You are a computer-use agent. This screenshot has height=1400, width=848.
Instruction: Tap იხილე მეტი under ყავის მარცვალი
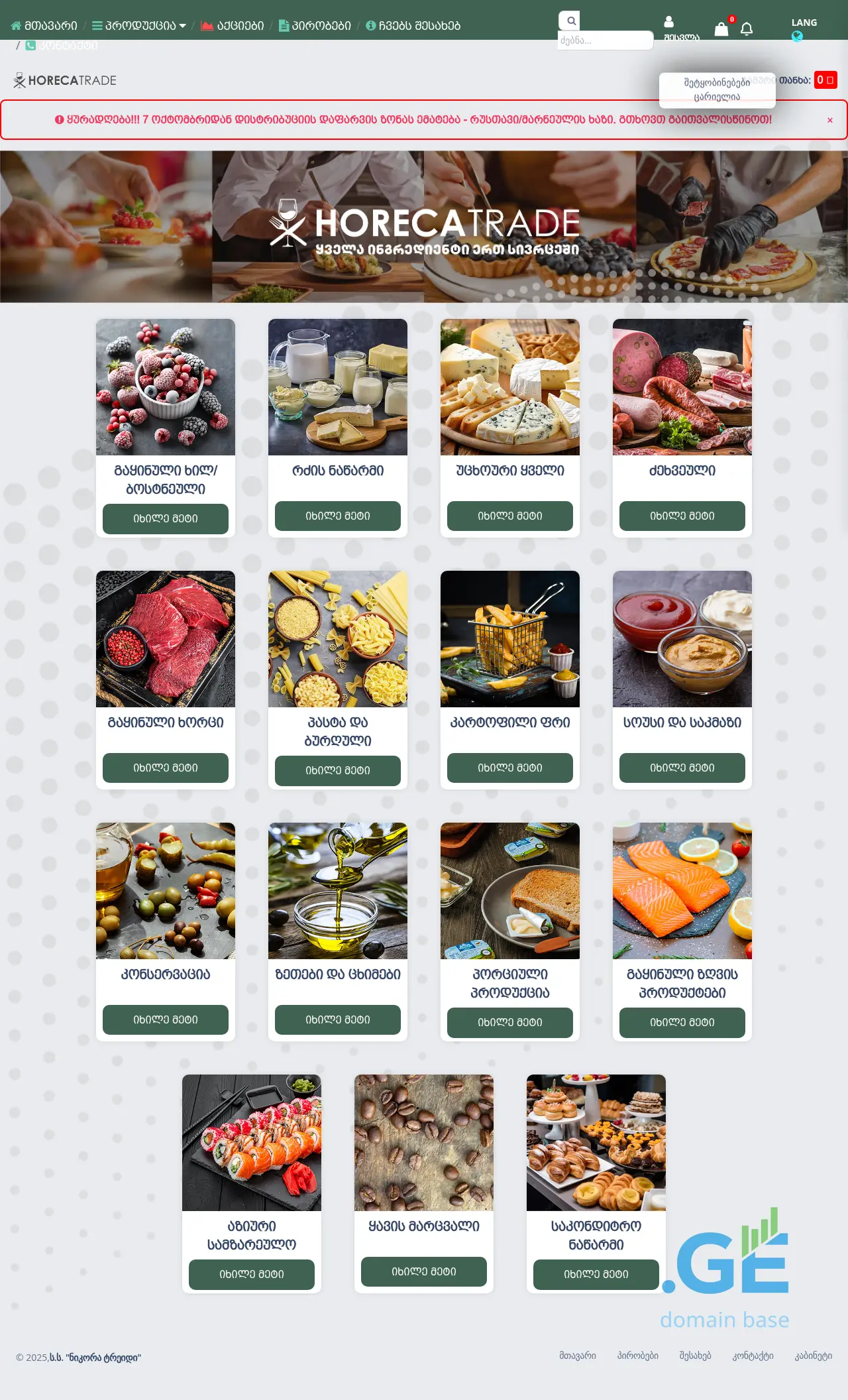[424, 1271]
